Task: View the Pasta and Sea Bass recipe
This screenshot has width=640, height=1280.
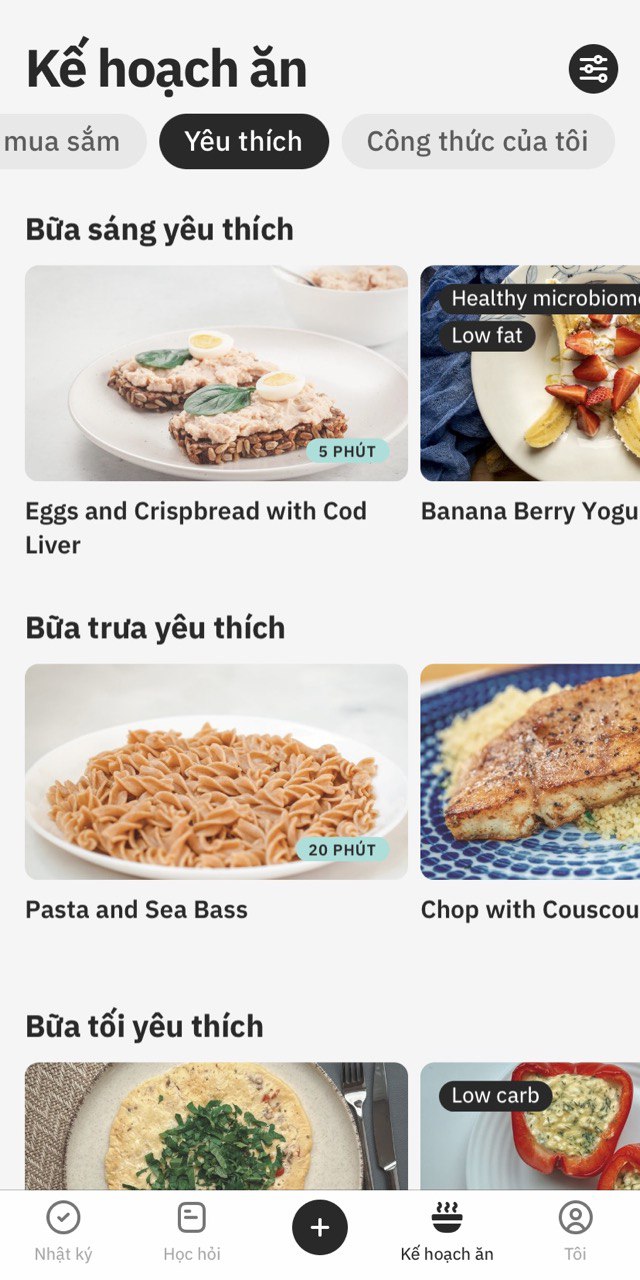Action: point(216,771)
